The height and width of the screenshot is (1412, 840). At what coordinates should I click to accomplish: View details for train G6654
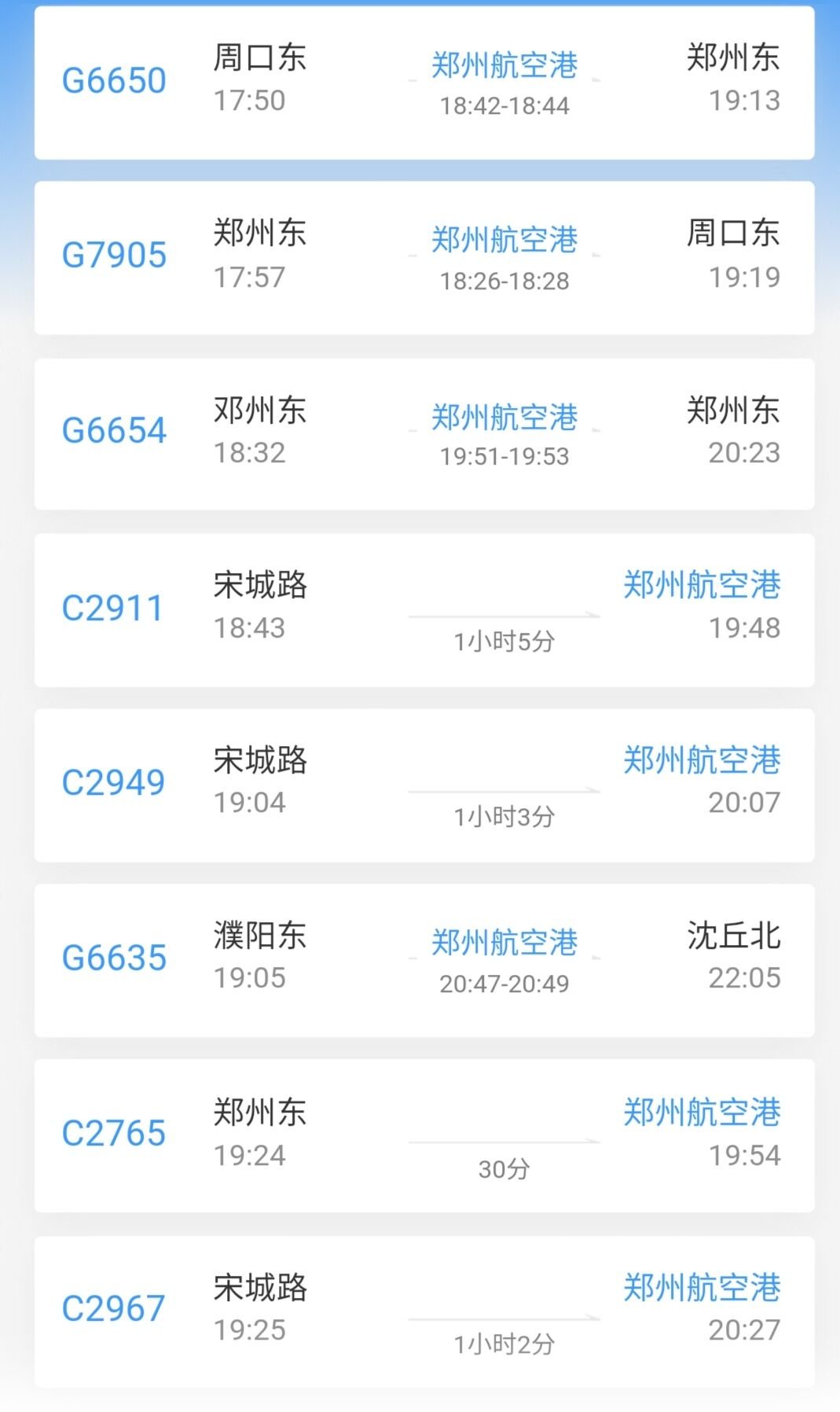[424, 434]
